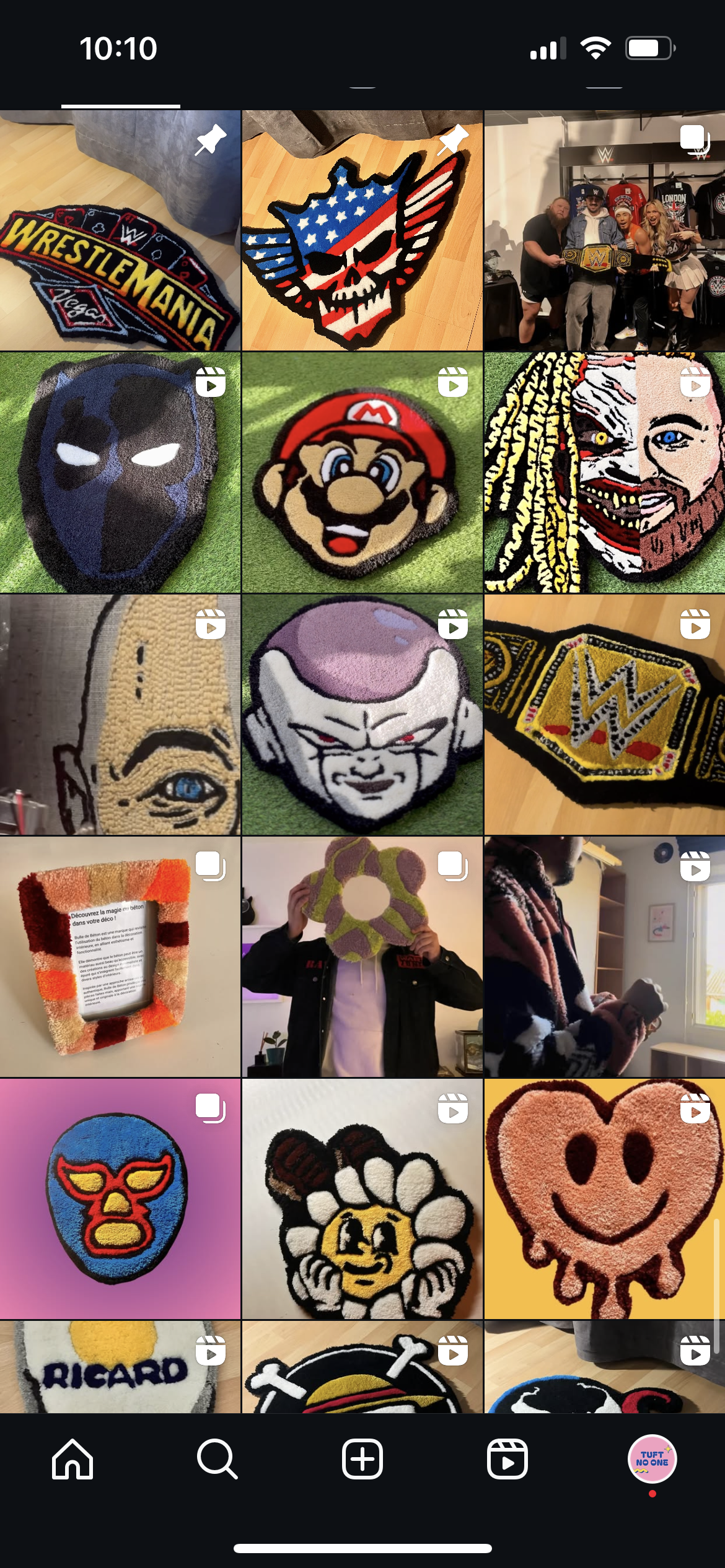Open the group photo with championship belt
The width and height of the screenshot is (725, 1568).
pyautogui.click(x=605, y=230)
